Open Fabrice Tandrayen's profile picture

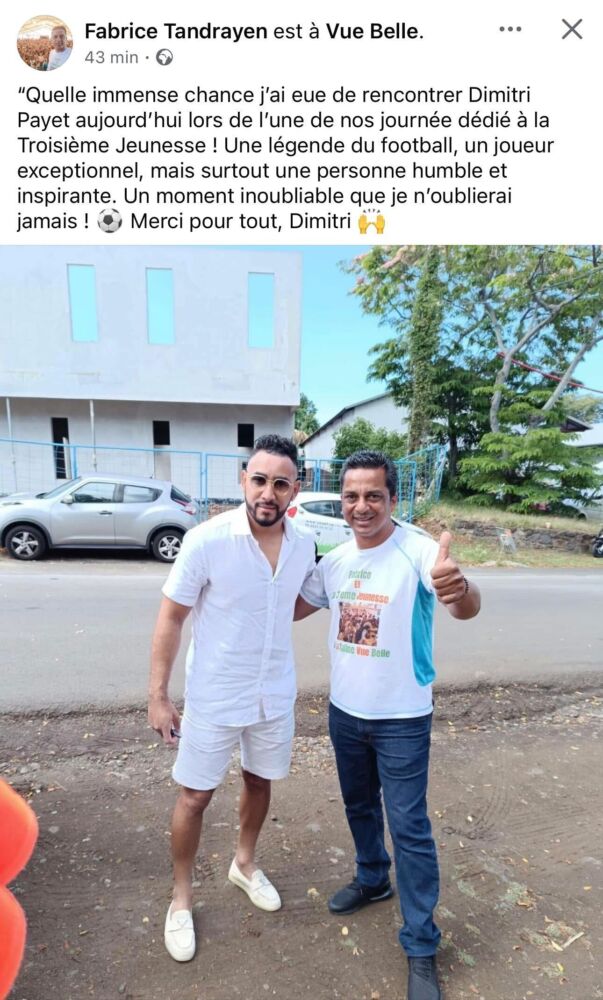click(x=44, y=43)
